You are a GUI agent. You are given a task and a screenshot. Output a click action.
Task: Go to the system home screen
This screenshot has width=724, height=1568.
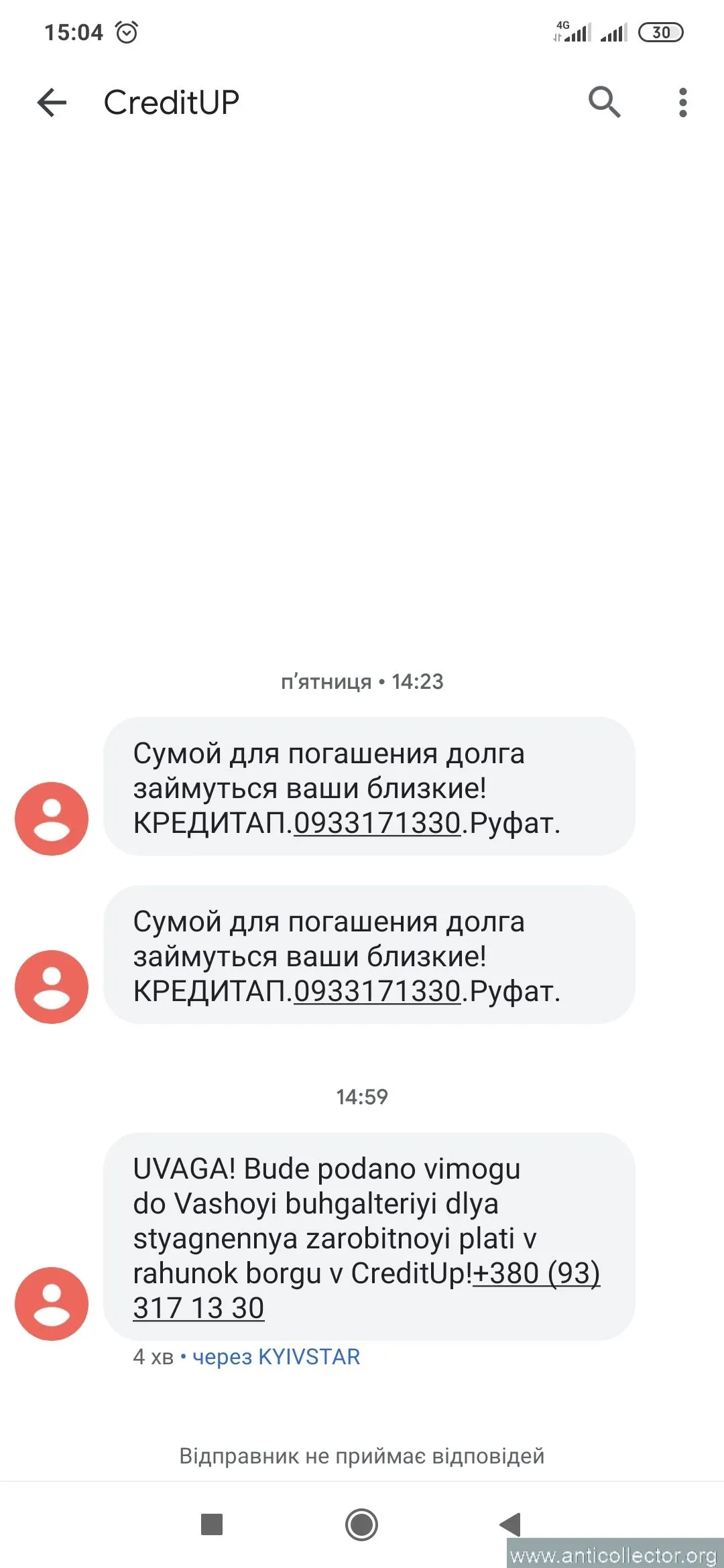361,1524
